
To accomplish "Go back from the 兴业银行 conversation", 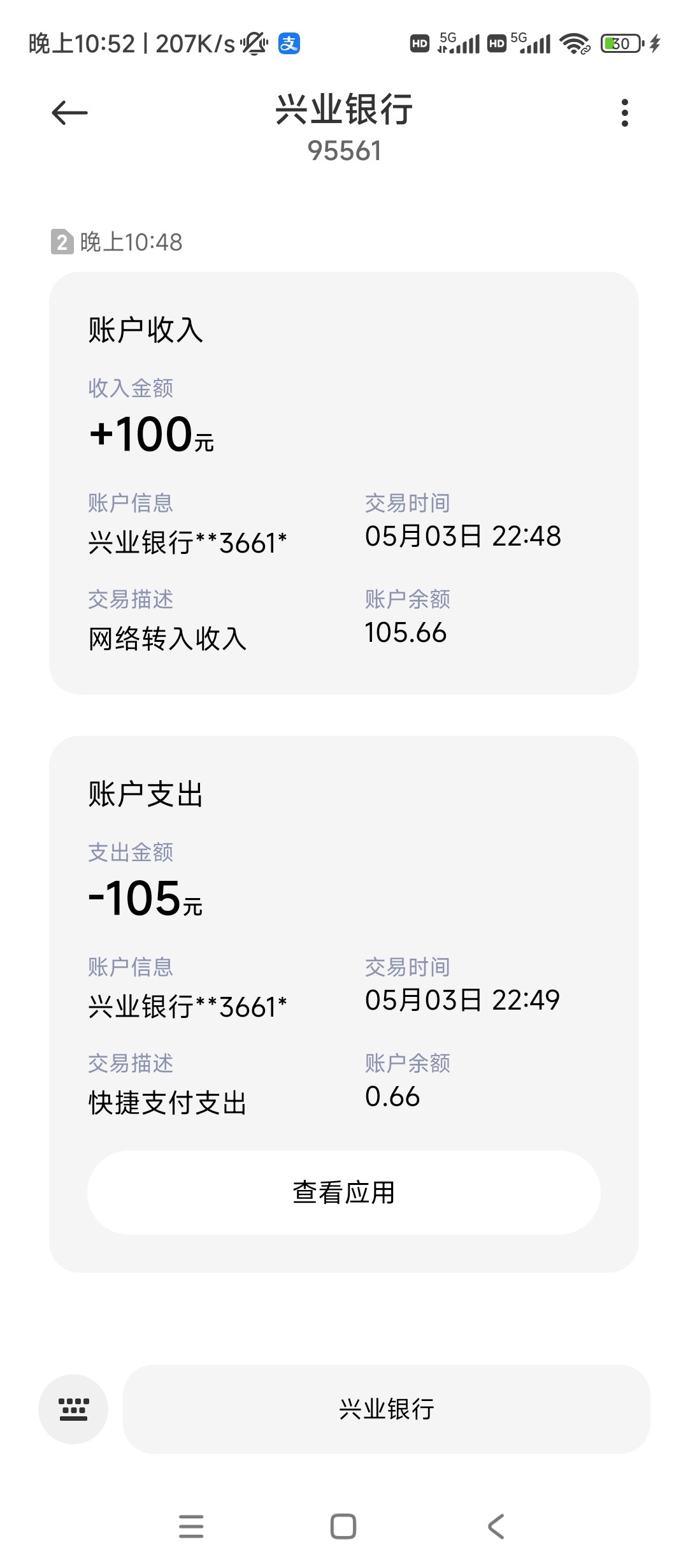I will point(69,113).
